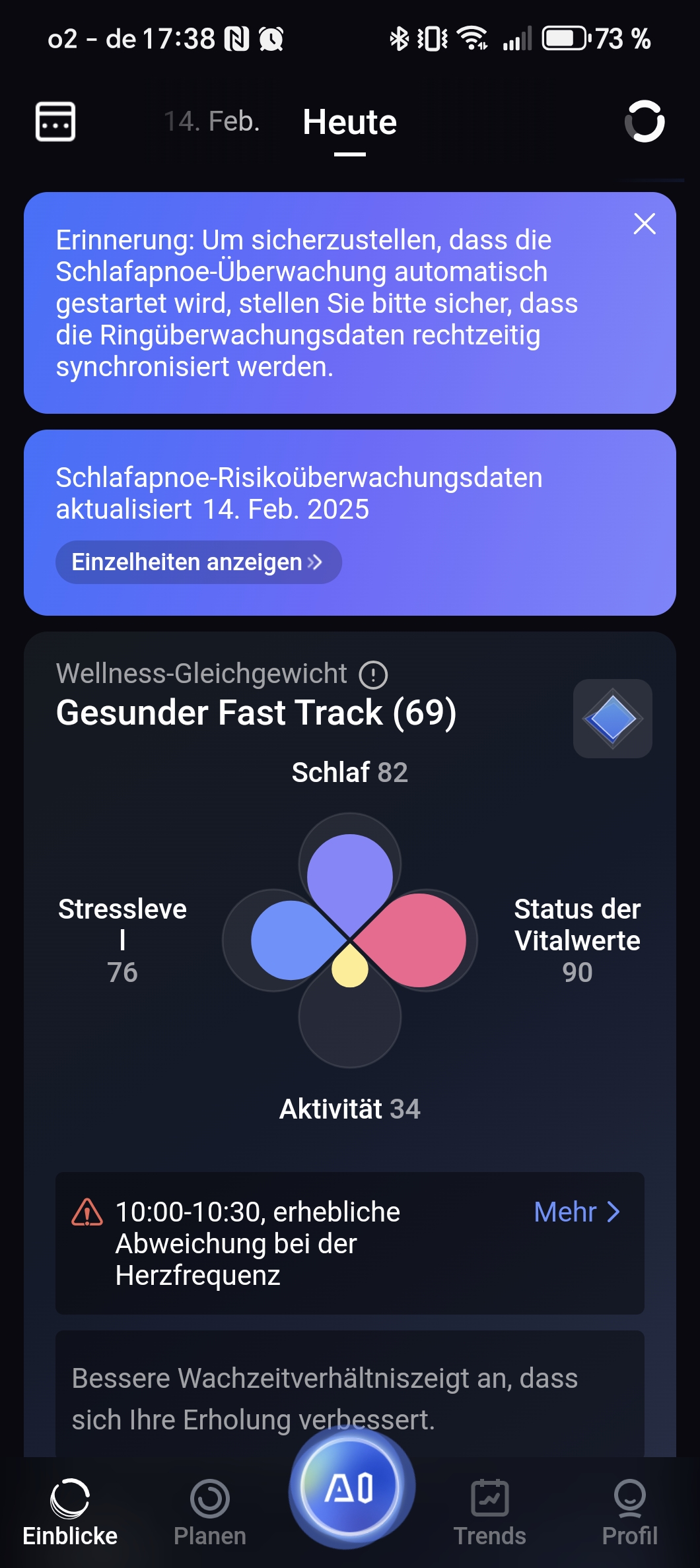700x1568 pixels.
Task: Show Wellness-Gleichgewicht info
Action: [373, 674]
